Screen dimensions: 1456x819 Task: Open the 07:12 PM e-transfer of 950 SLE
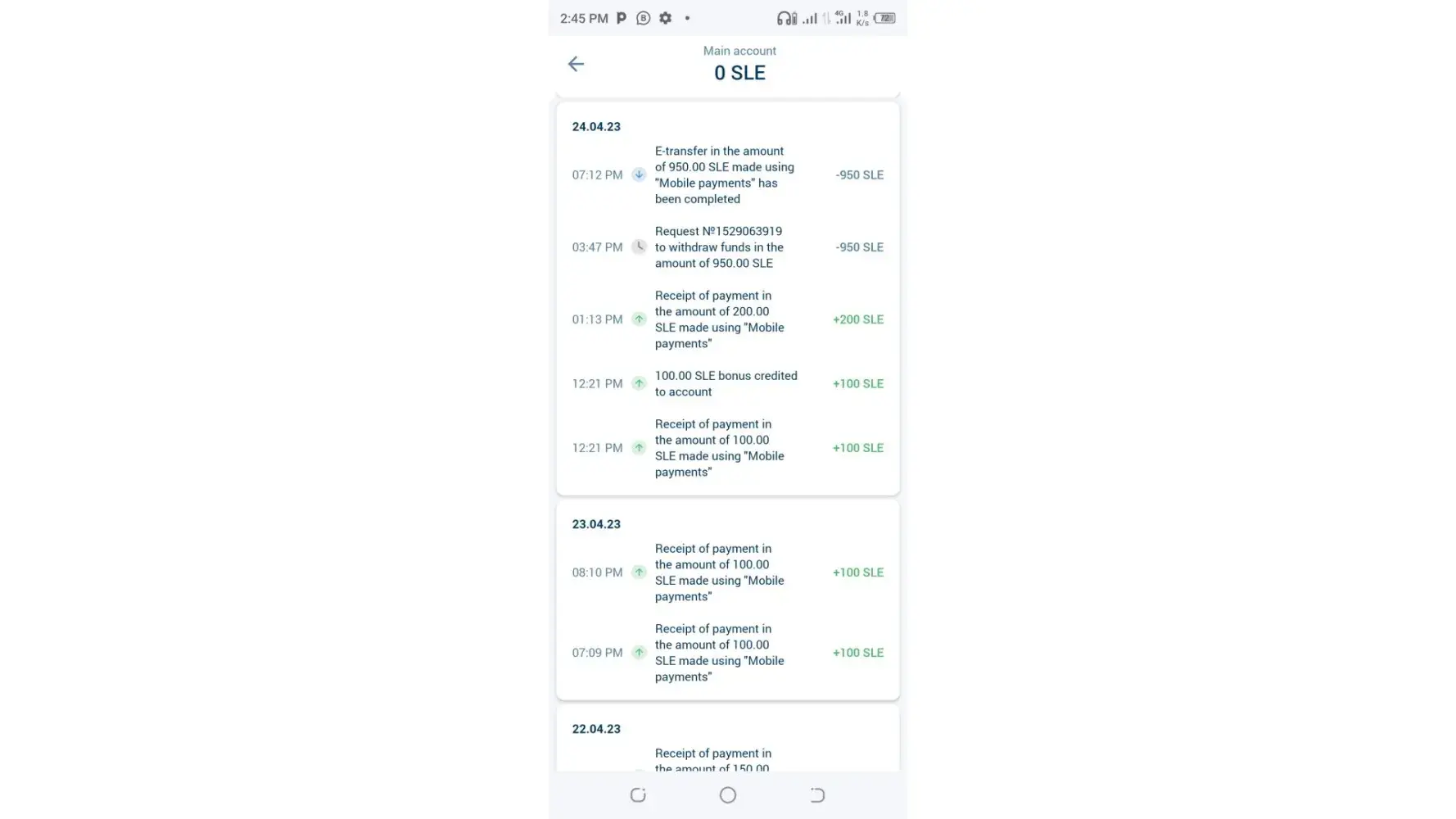click(x=725, y=174)
